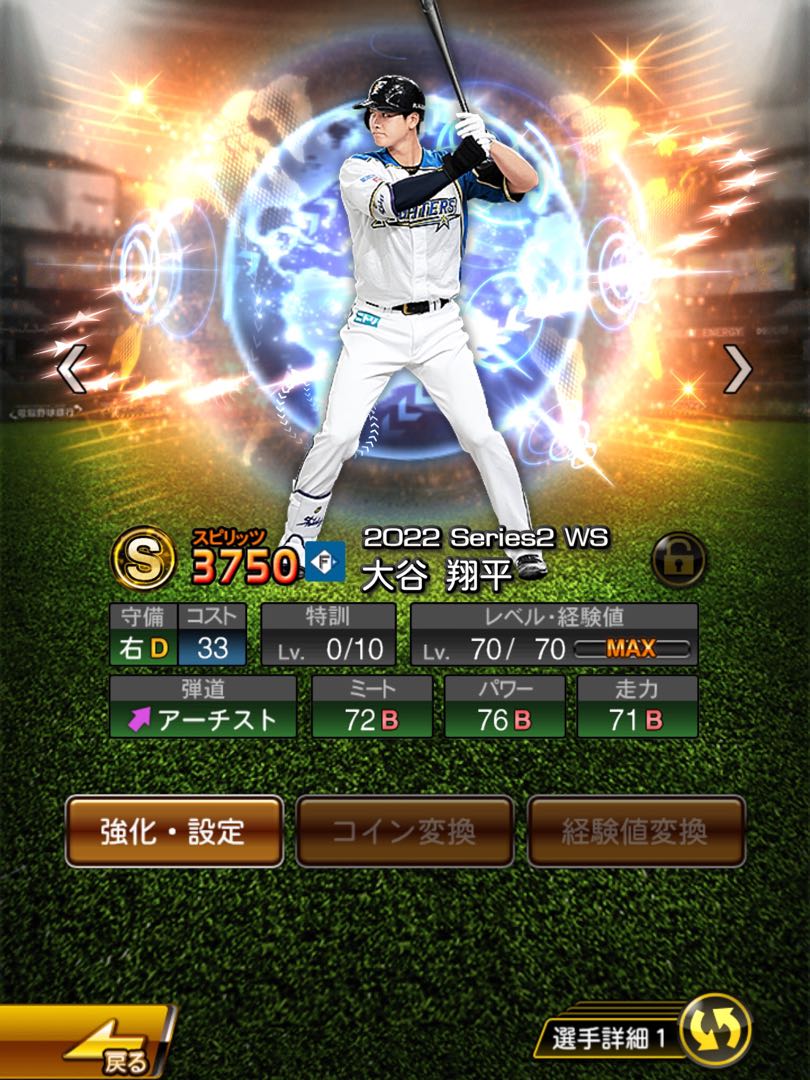The width and height of the screenshot is (810, 1080).
Task: Tap the コイン変換 button
Action: click(405, 830)
